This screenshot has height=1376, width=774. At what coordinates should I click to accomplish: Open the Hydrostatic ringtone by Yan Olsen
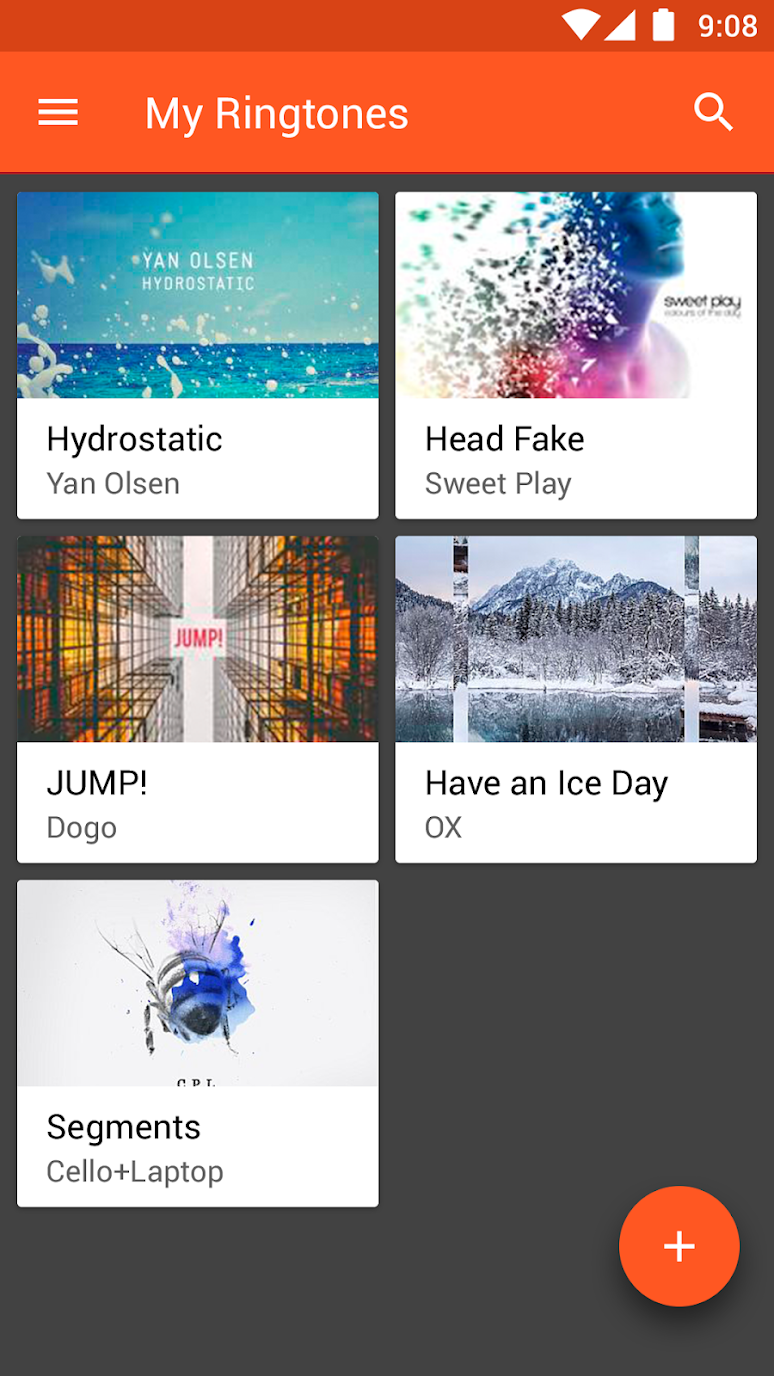[198, 355]
